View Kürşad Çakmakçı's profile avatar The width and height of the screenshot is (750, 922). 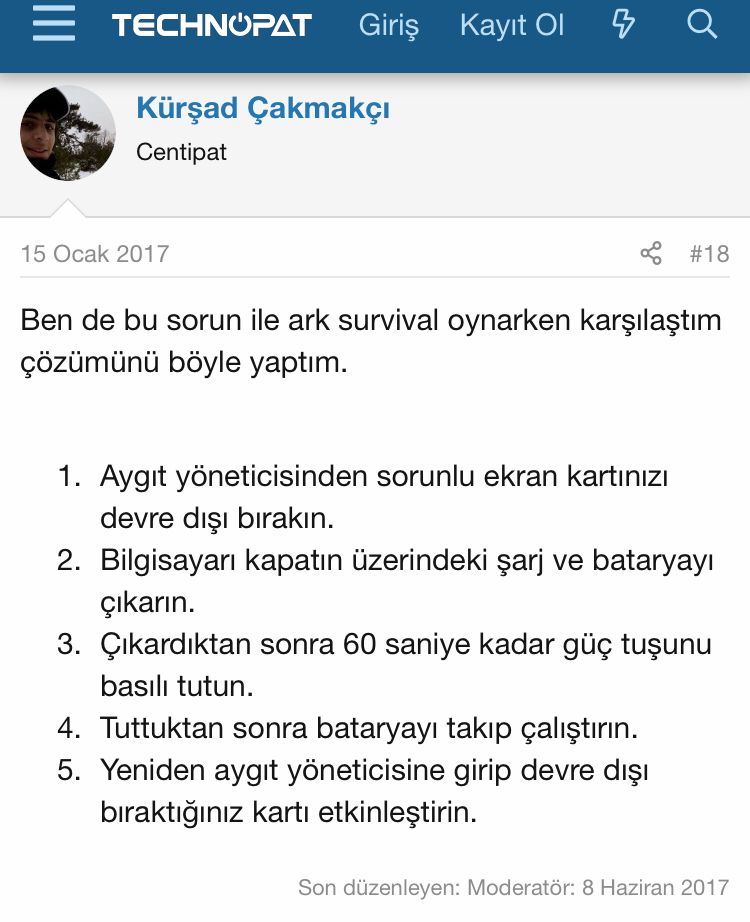[x=68, y=133]
